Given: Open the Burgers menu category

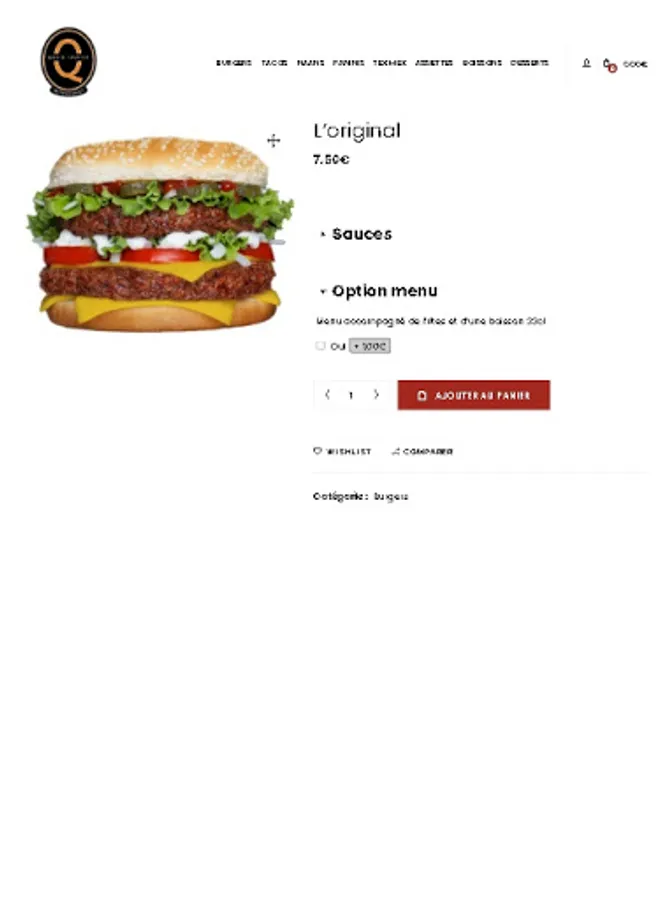Looking at the screenshot, I should pyautogui.click(x=234, y=63).
